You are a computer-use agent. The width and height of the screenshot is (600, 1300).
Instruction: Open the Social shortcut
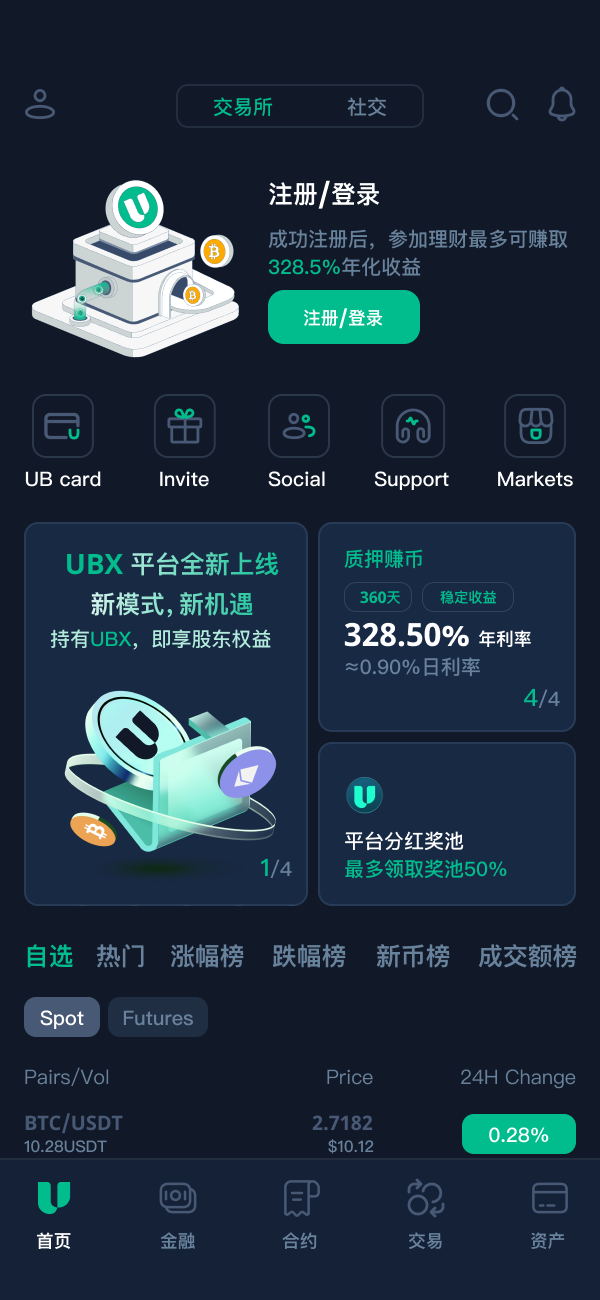298,427
